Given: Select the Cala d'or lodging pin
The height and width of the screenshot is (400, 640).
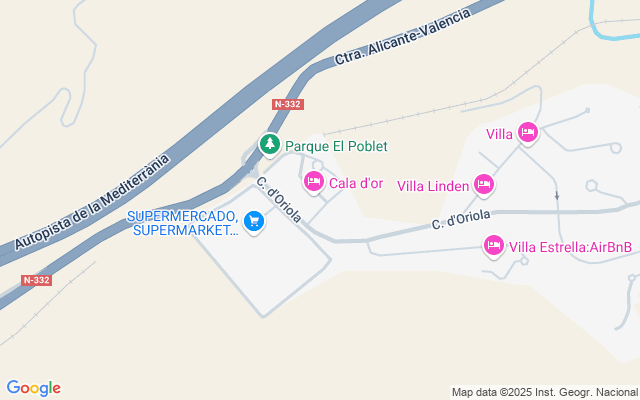Looking at the screenshot, I should [313, 181].
